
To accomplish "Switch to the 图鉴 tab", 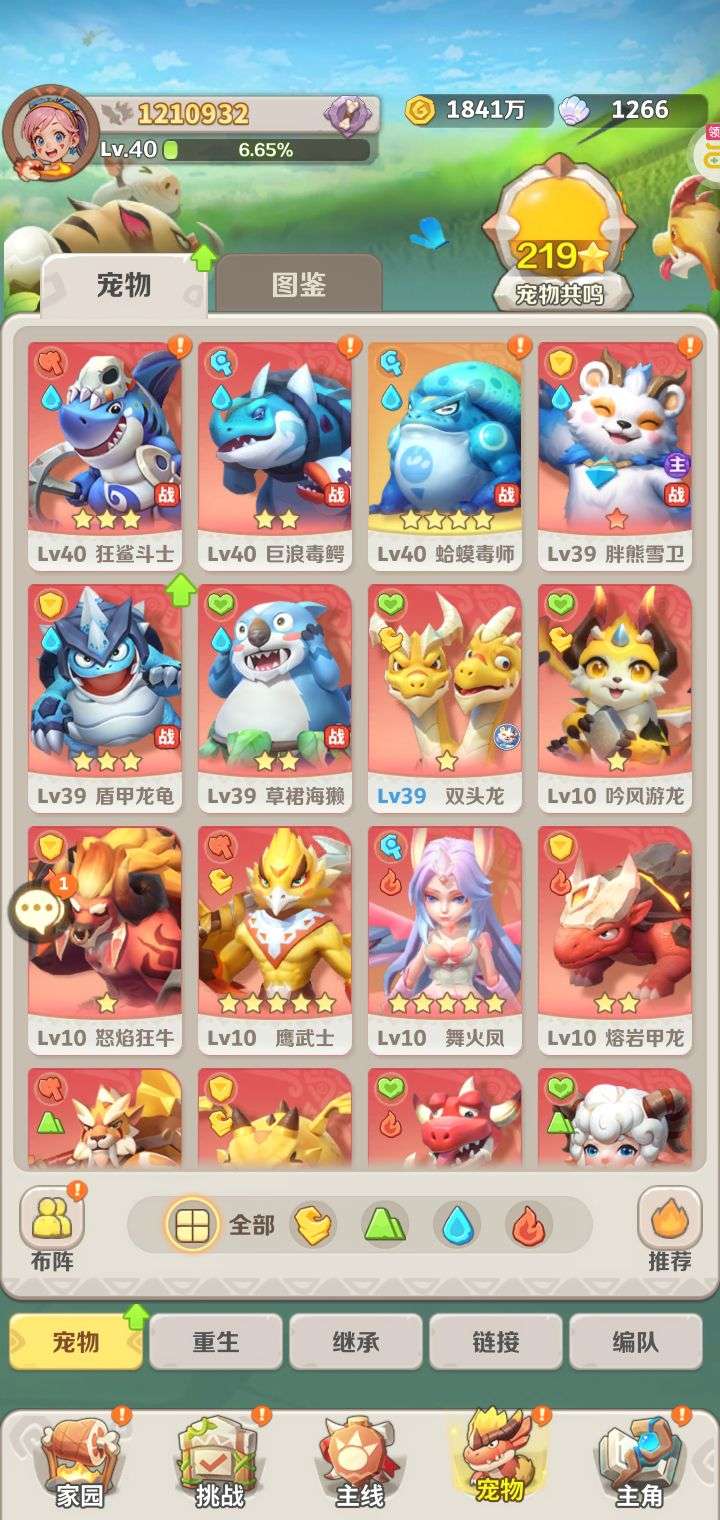I will 299,284.
